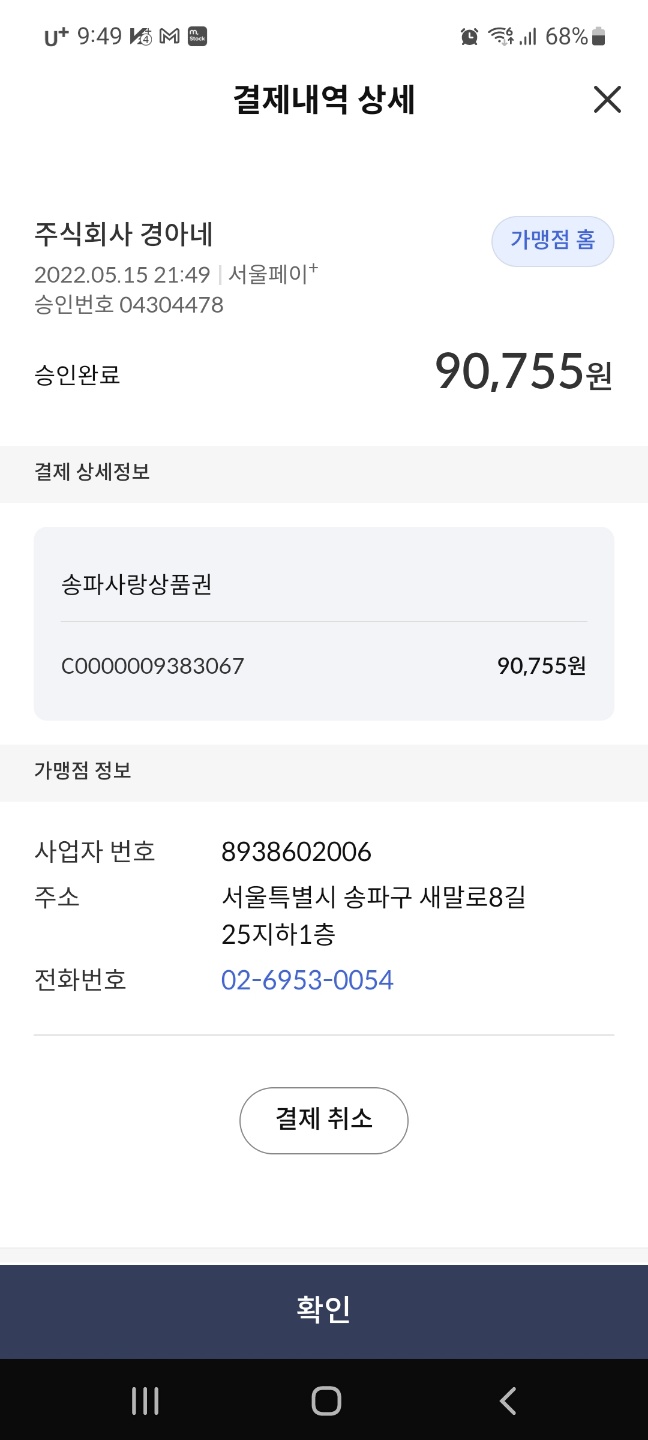Close the payment detail screen
The height and width of the screenshot is (1440, 648).
pyautogui.click(x=607, y=100)
